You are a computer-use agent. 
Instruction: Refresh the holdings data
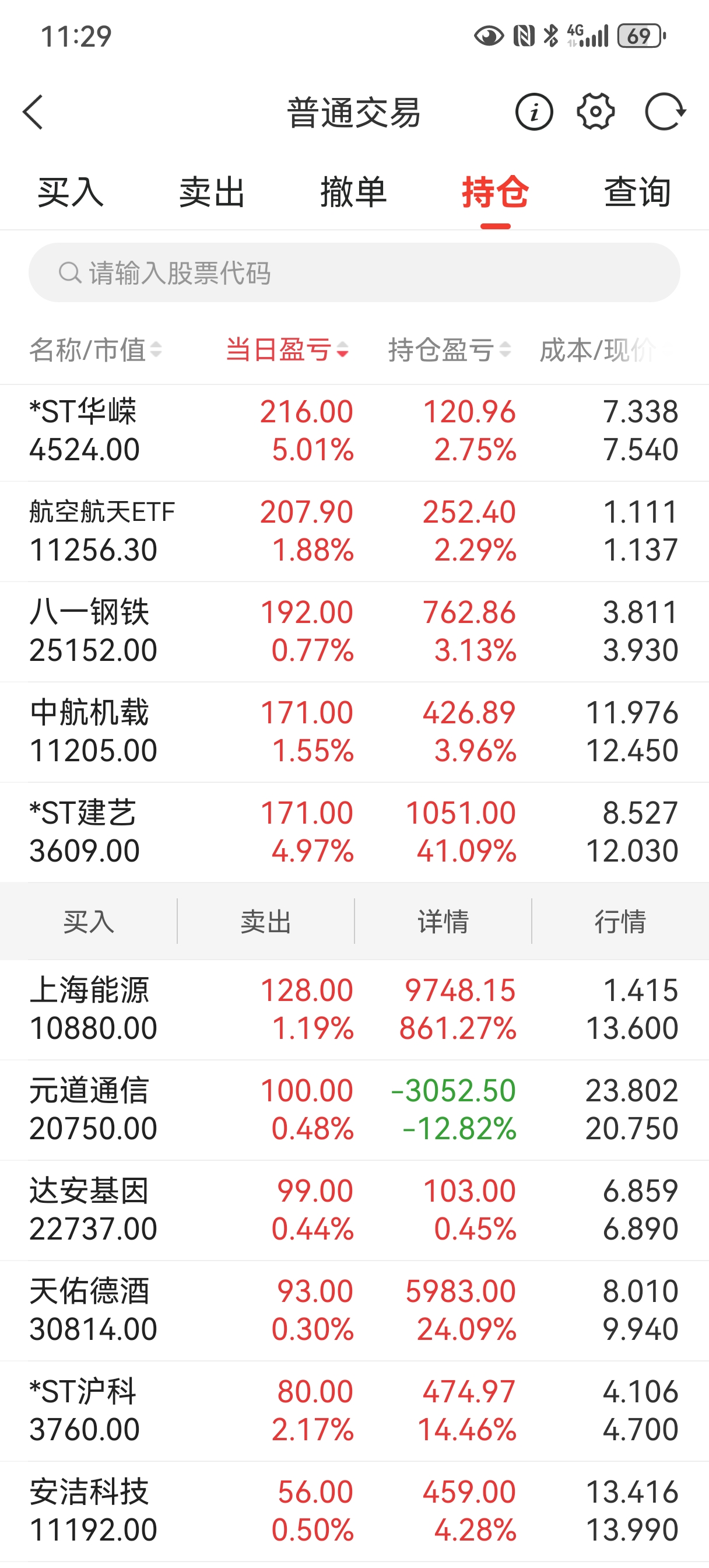click(664, 112)
